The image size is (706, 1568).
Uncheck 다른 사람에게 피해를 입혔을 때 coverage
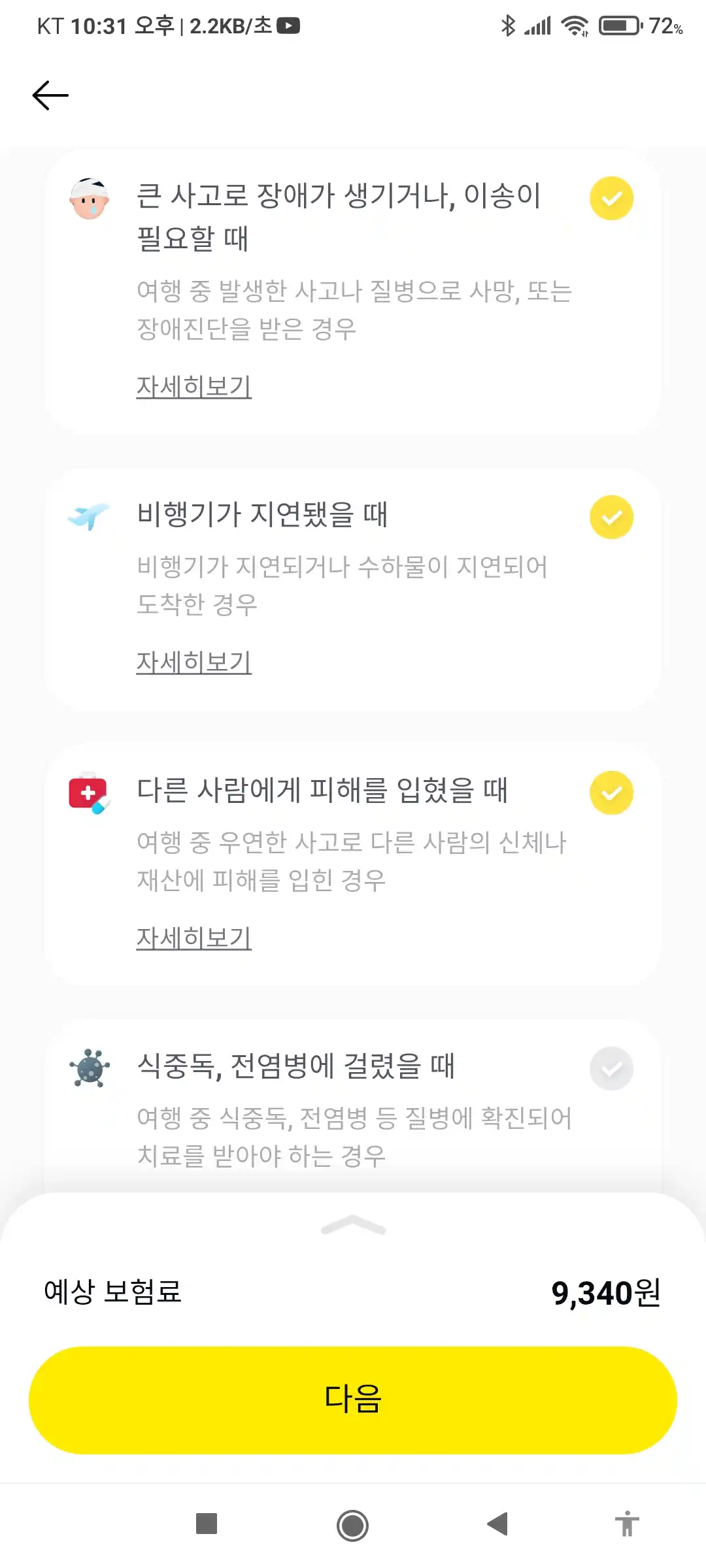(610, 792)
